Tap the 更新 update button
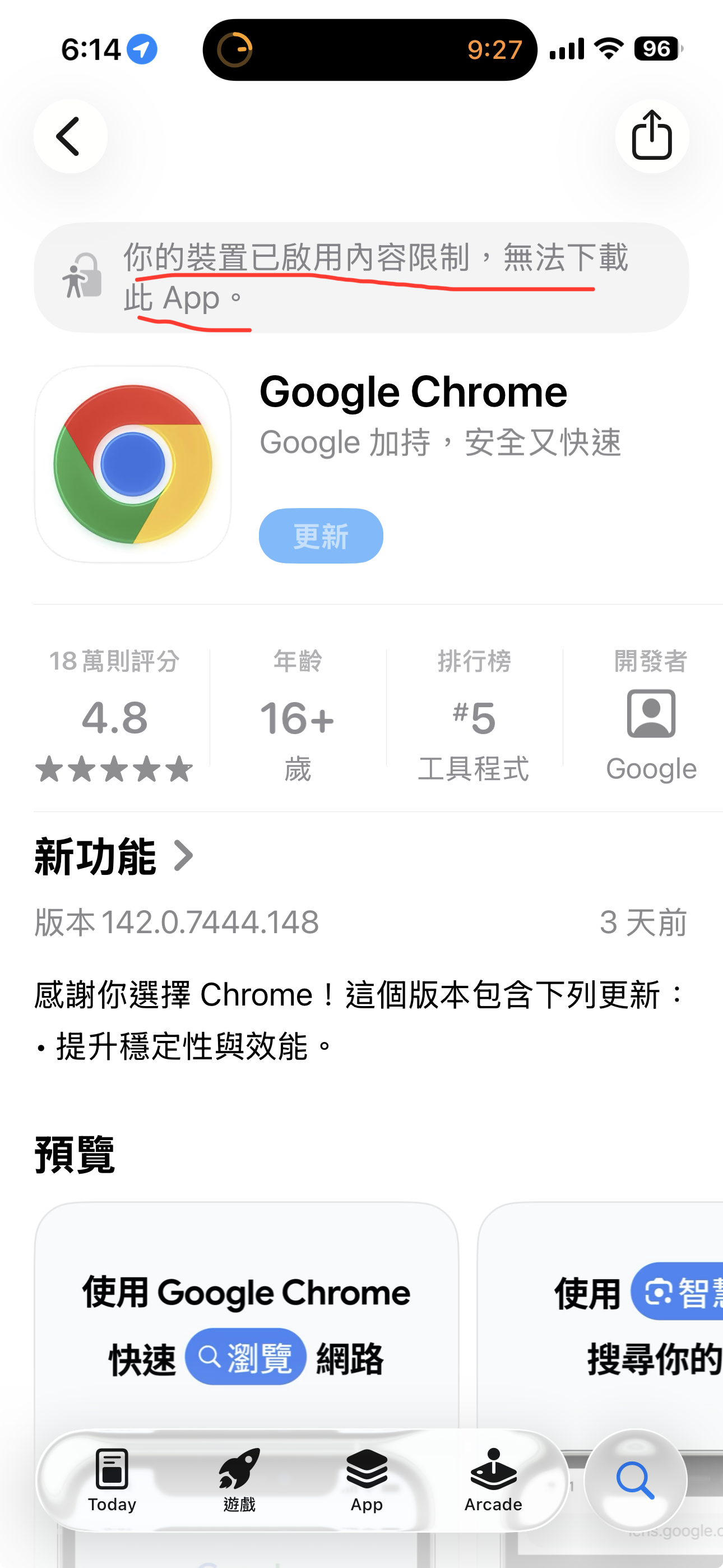Image resolution: width=723 pixels, height=1568 pixels. click(x=321, y=536)
